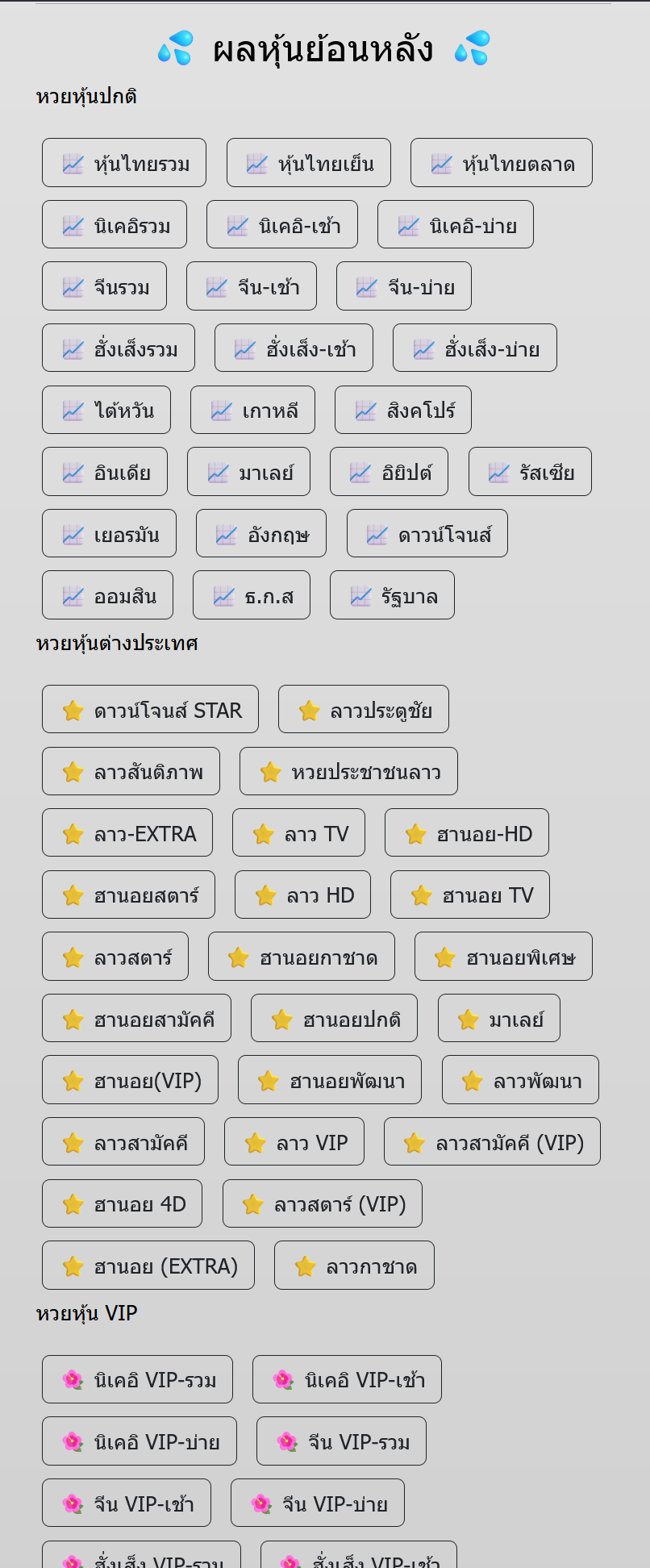Select สิงคโปร์ button
The image size is (650, 1568).
click(x=403, y=411)
